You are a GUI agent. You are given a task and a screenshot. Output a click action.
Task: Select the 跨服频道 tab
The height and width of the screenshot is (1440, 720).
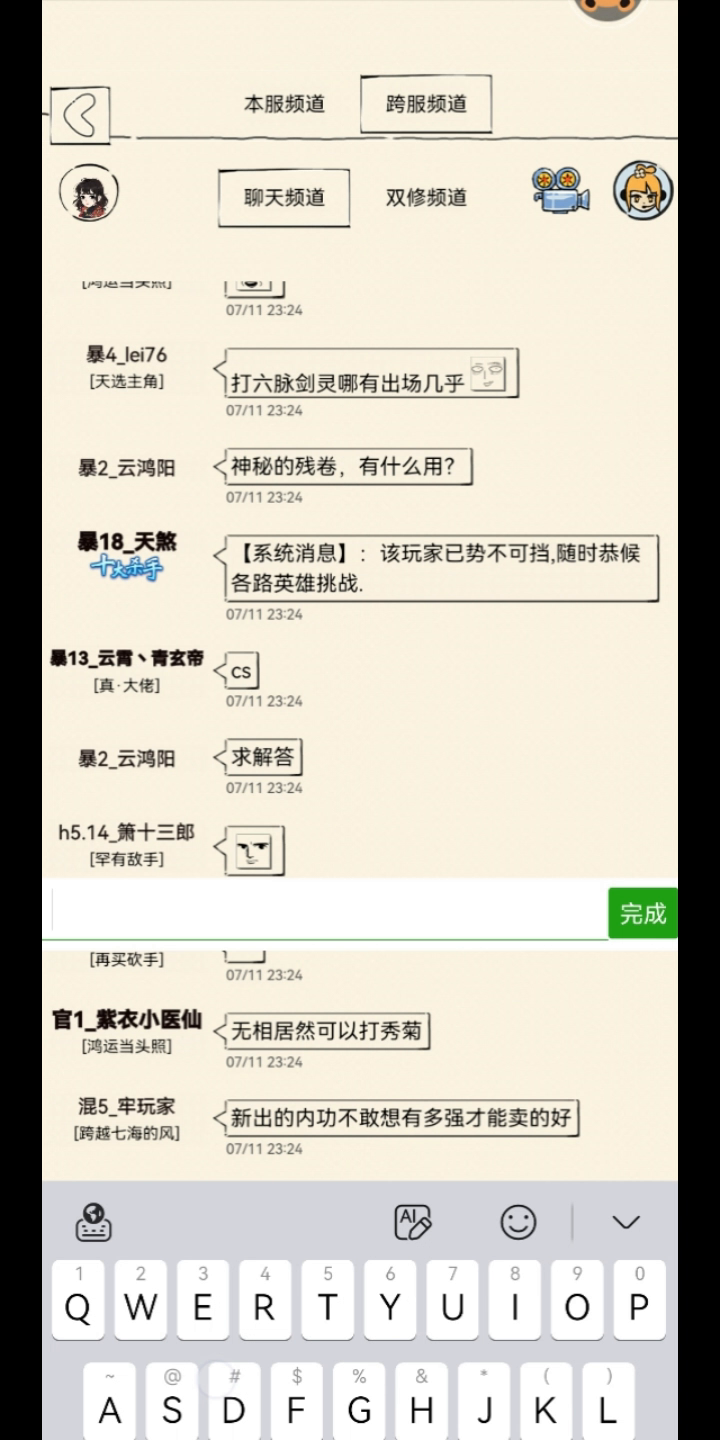426,104
